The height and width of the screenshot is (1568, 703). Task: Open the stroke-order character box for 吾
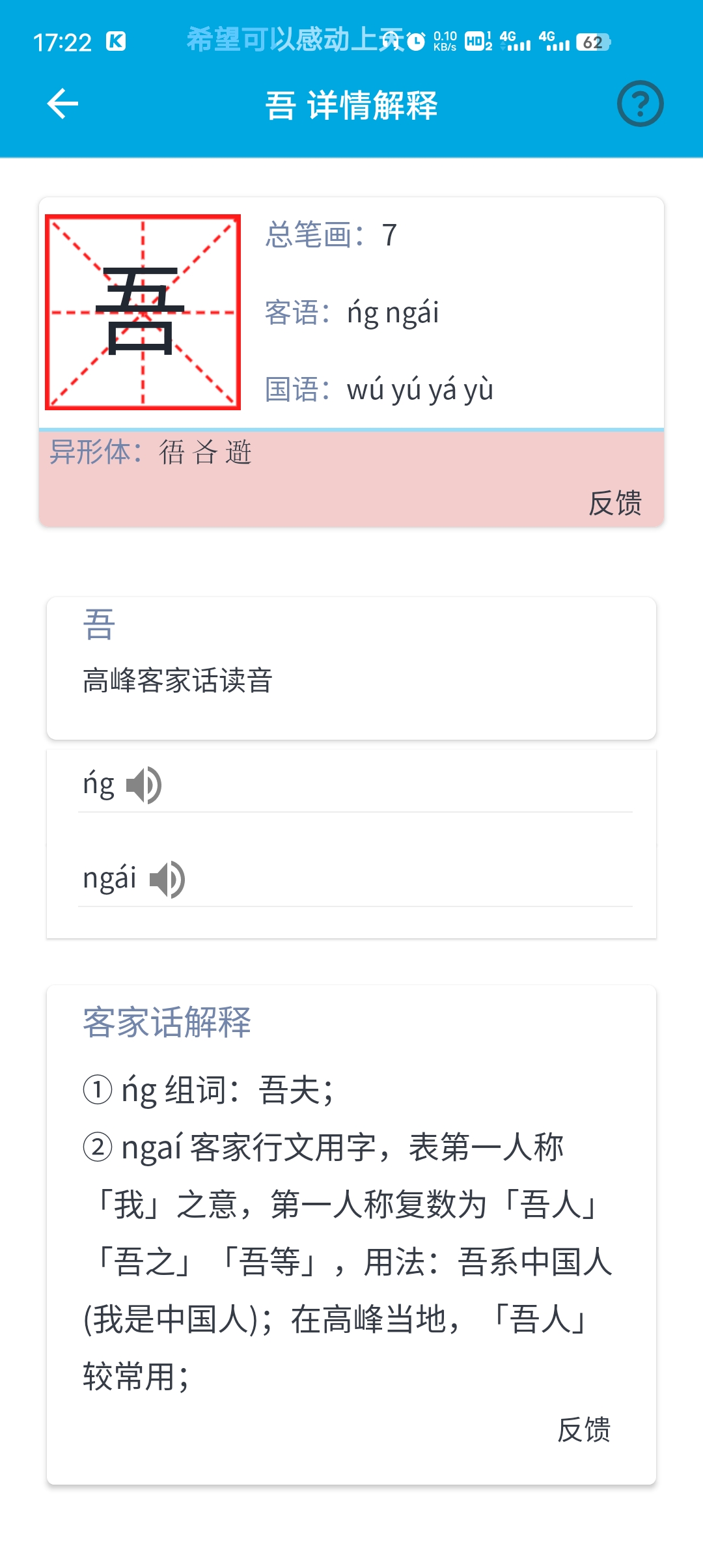tap(143, 313)
